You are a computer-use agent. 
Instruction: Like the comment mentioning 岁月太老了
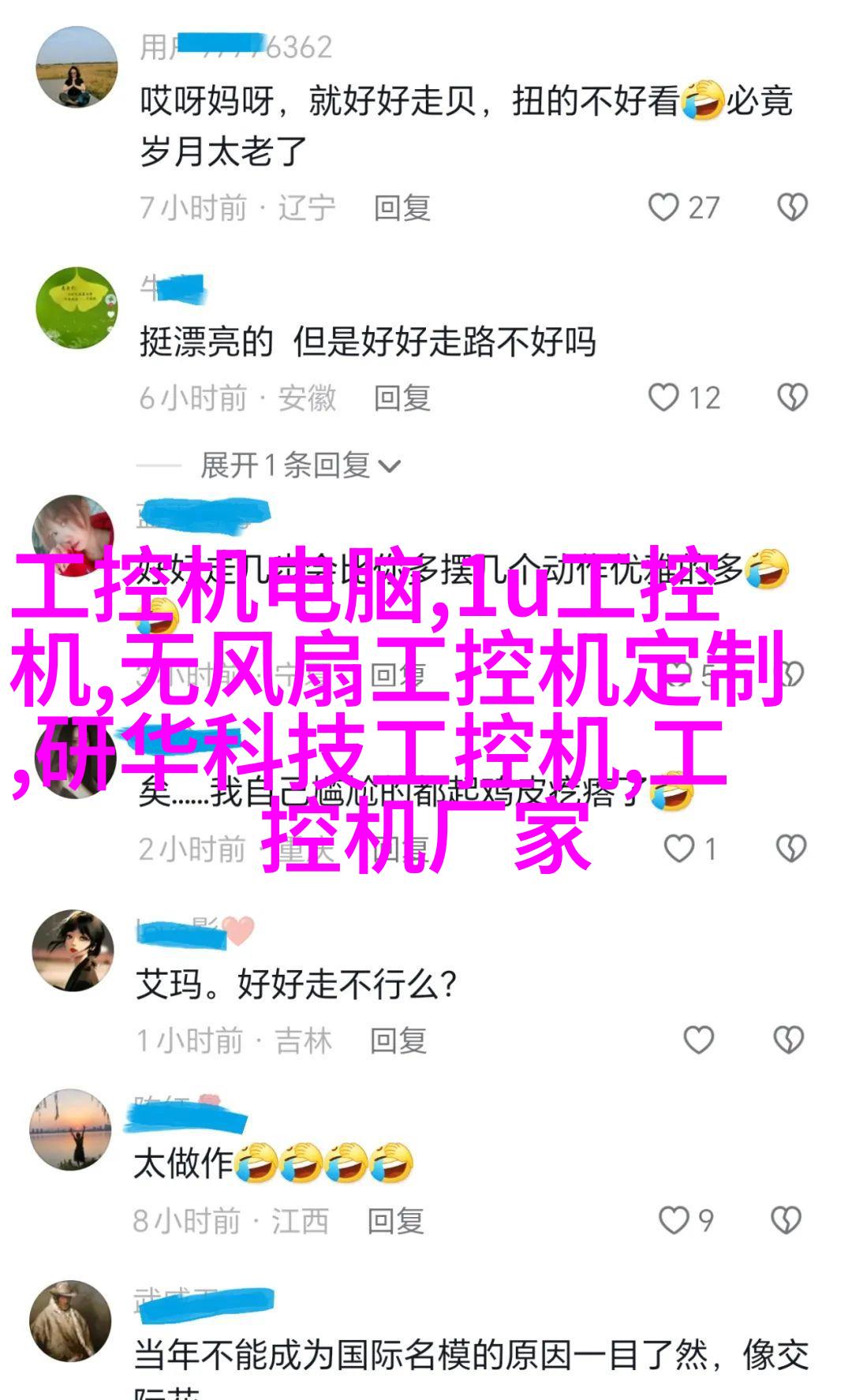coord(663,207)
